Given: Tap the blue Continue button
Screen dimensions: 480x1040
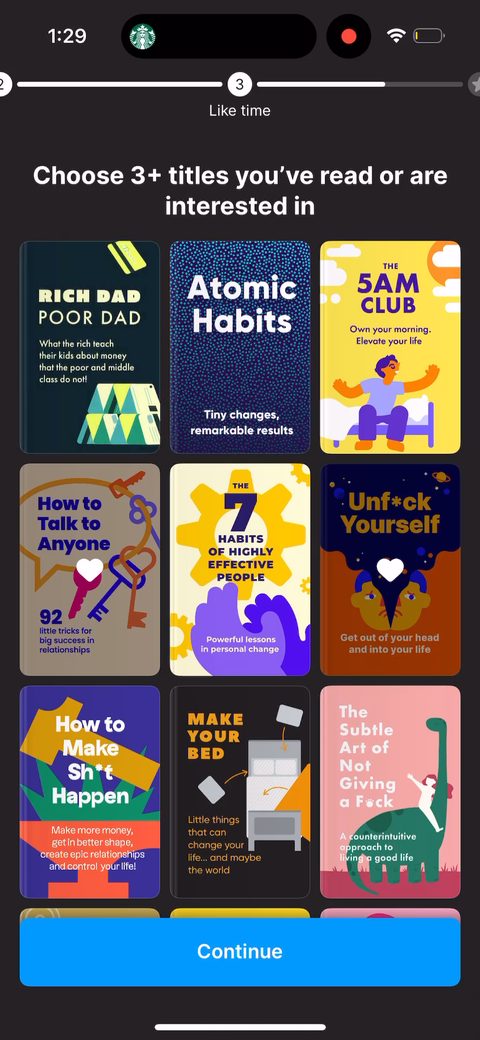Looking at the screenshot, I should tap(240, 952).
